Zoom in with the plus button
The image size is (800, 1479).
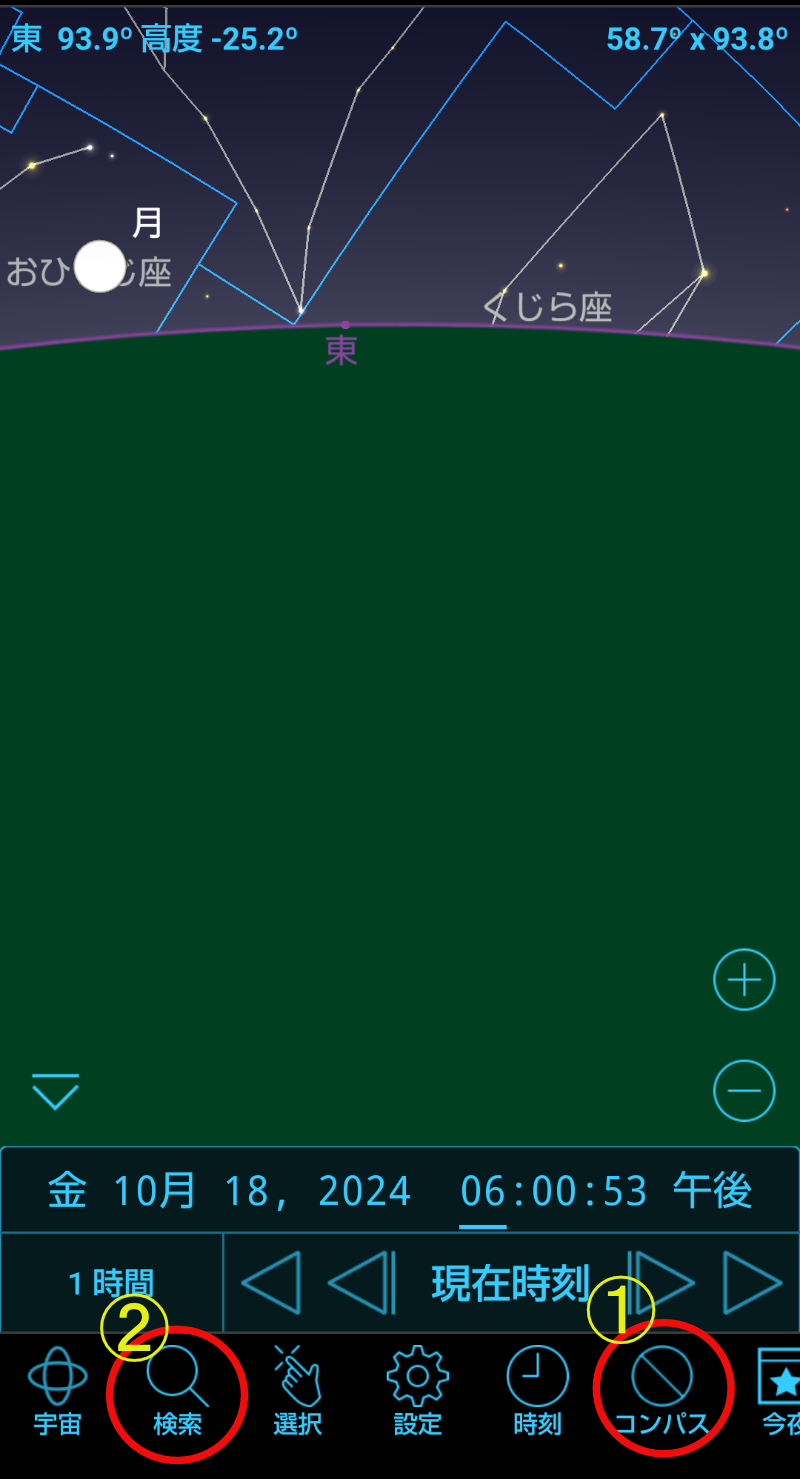[744, 980]
